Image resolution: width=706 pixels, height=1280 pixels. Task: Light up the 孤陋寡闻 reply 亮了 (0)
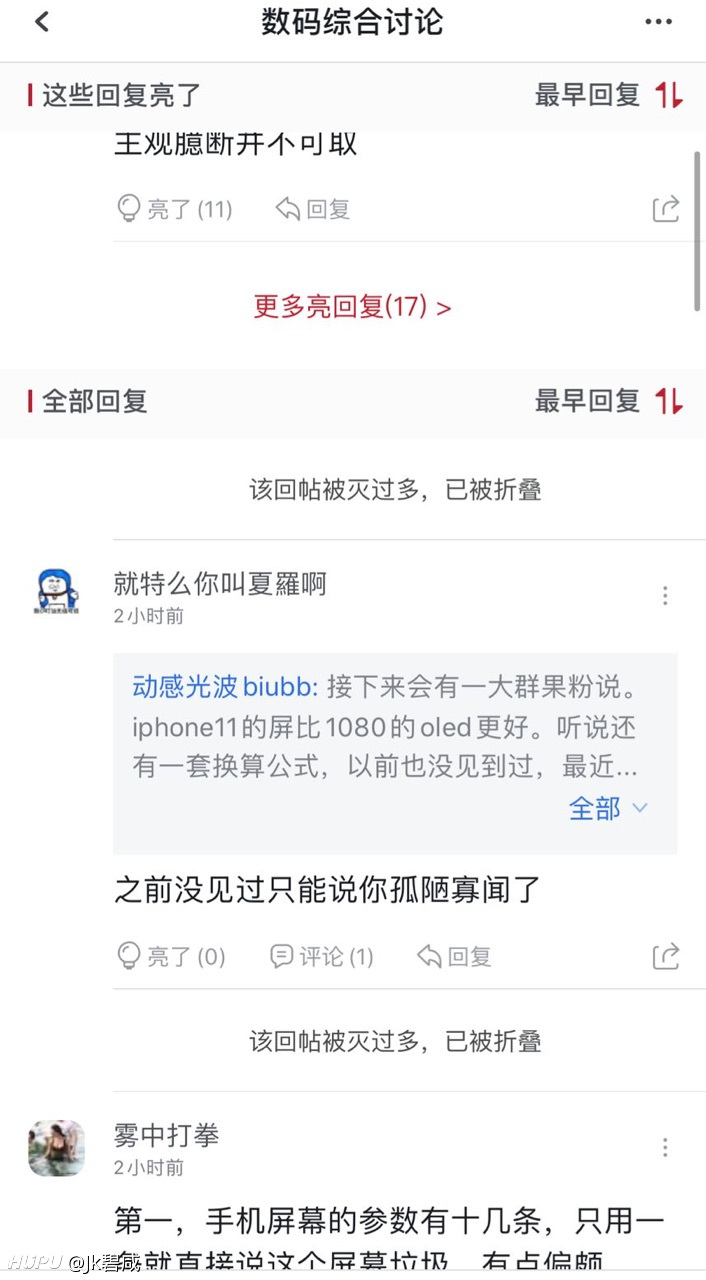[172, 957]
